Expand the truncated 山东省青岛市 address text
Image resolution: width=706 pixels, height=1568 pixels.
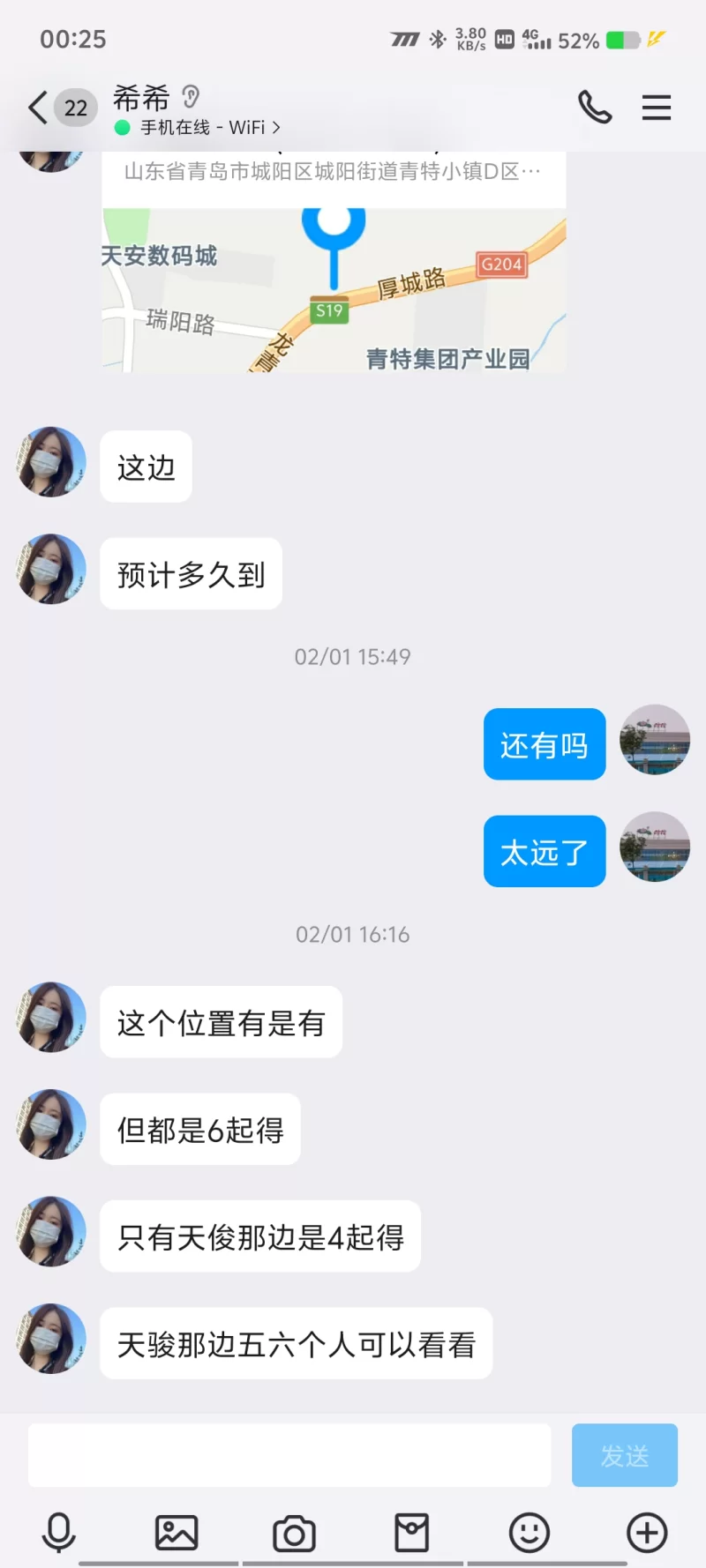pyautogui.click(x=334, y=171)
